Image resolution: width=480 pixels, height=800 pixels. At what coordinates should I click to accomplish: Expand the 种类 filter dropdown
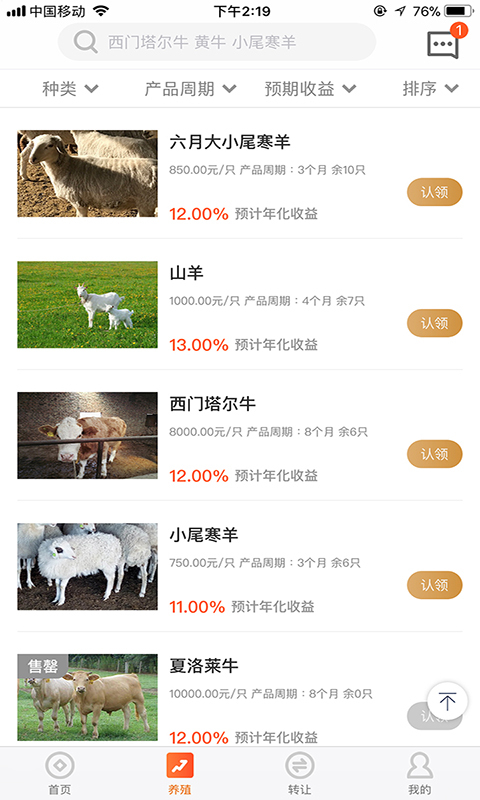pos(70,89)
